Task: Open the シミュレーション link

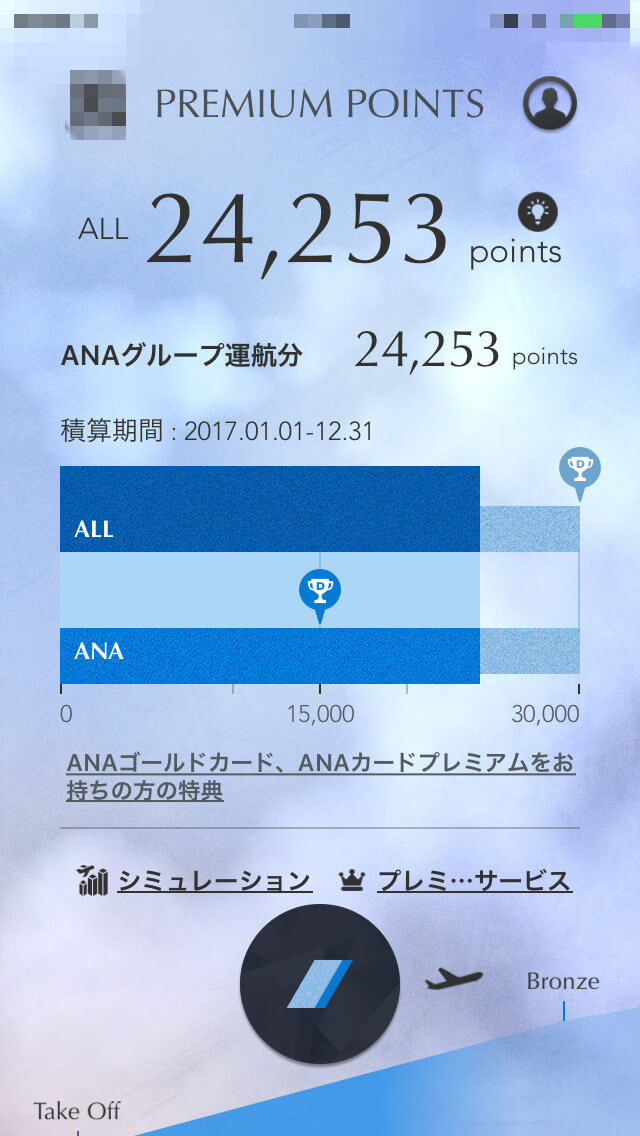Action: coord(214,881)
